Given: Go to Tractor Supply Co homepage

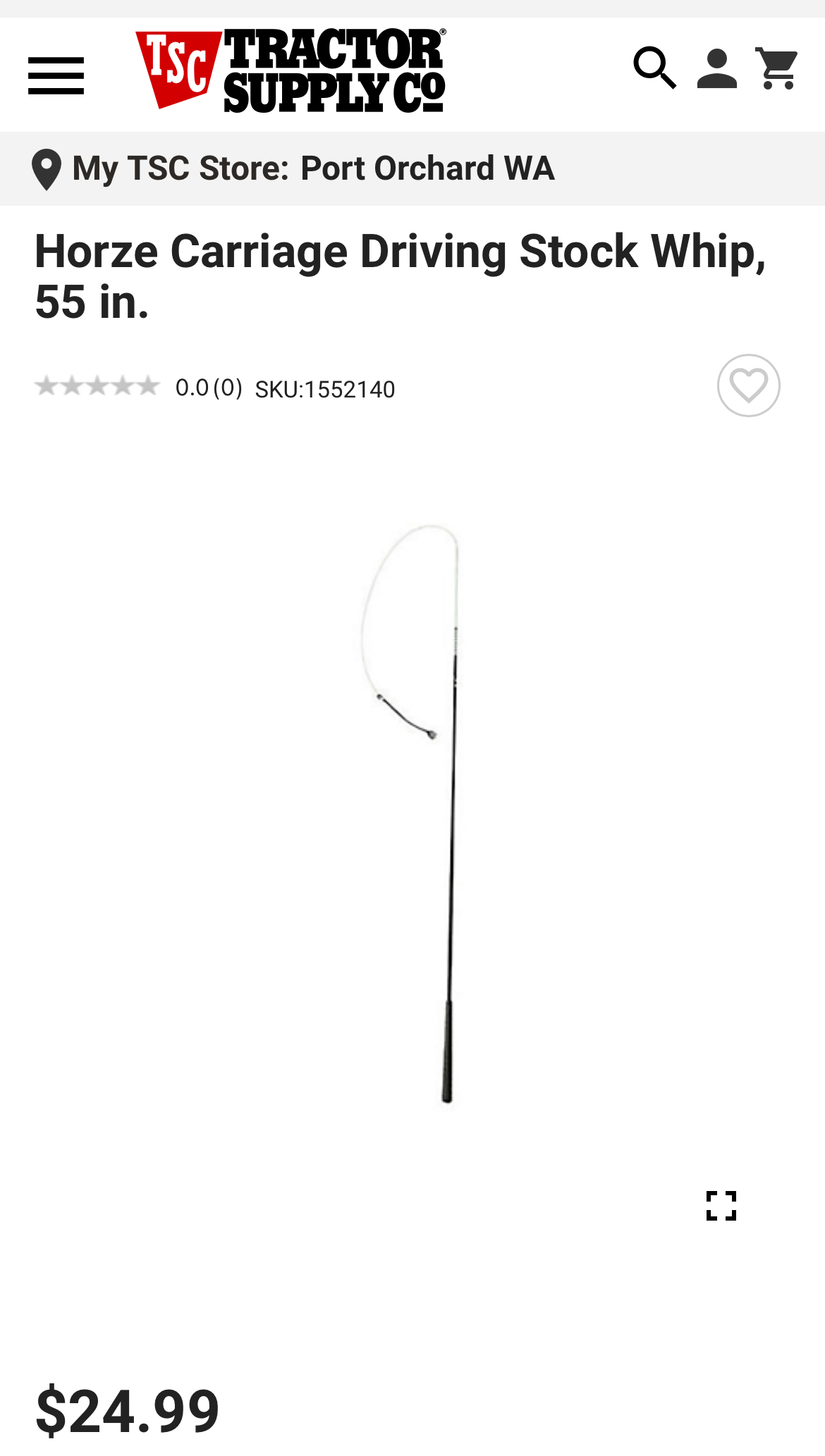Looking at the screenshot, I should pos(291,70).
